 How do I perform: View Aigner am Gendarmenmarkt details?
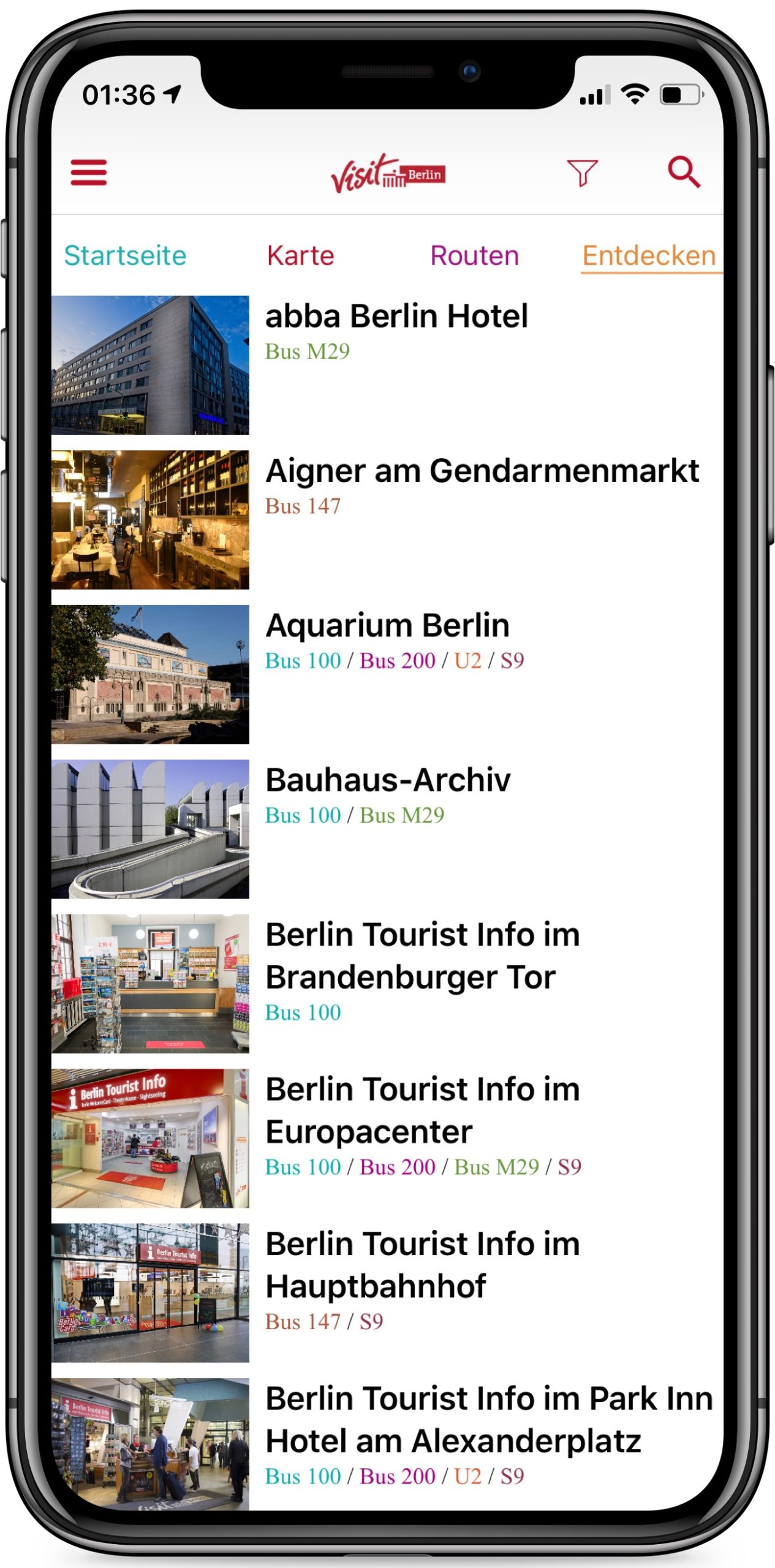point(482,472)
